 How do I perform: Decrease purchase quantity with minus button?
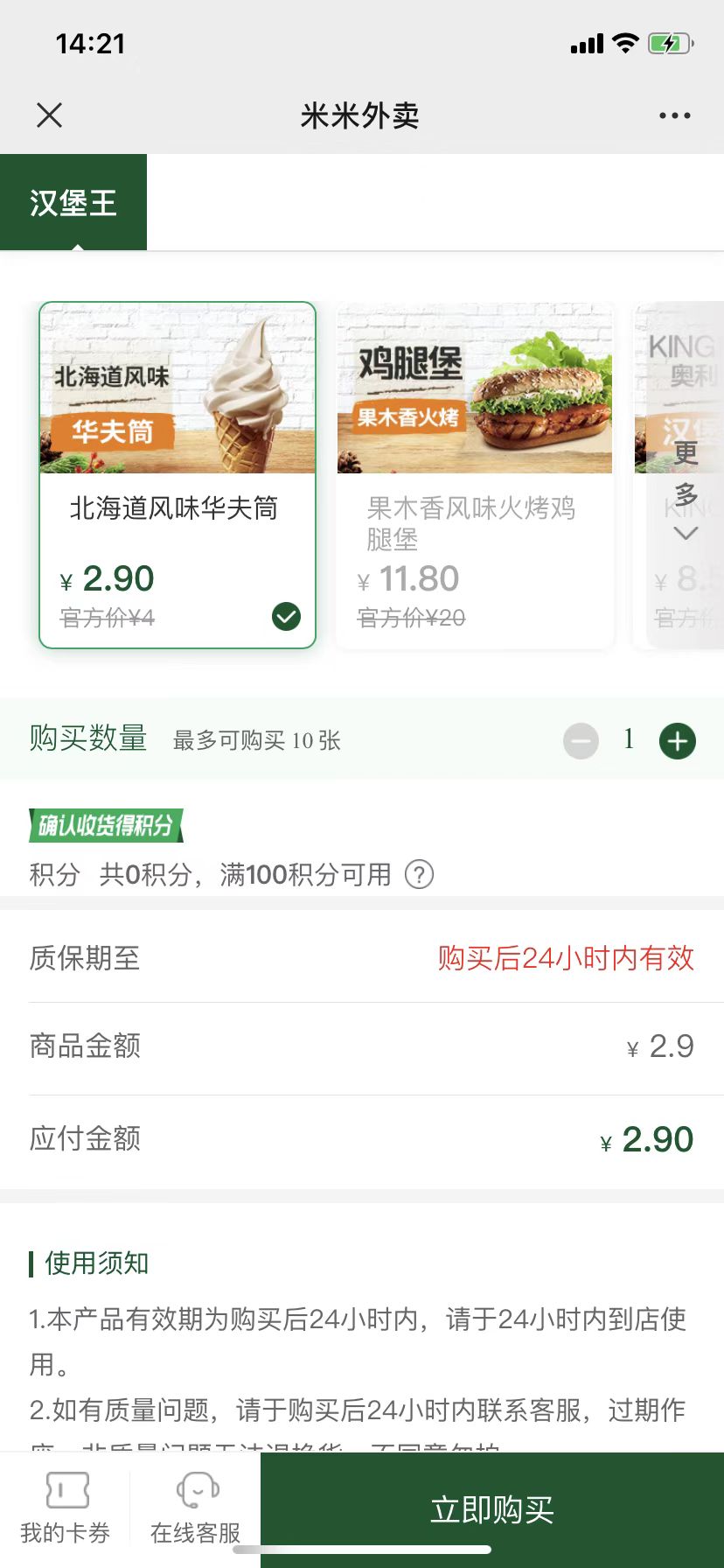[x=581, y=741]
